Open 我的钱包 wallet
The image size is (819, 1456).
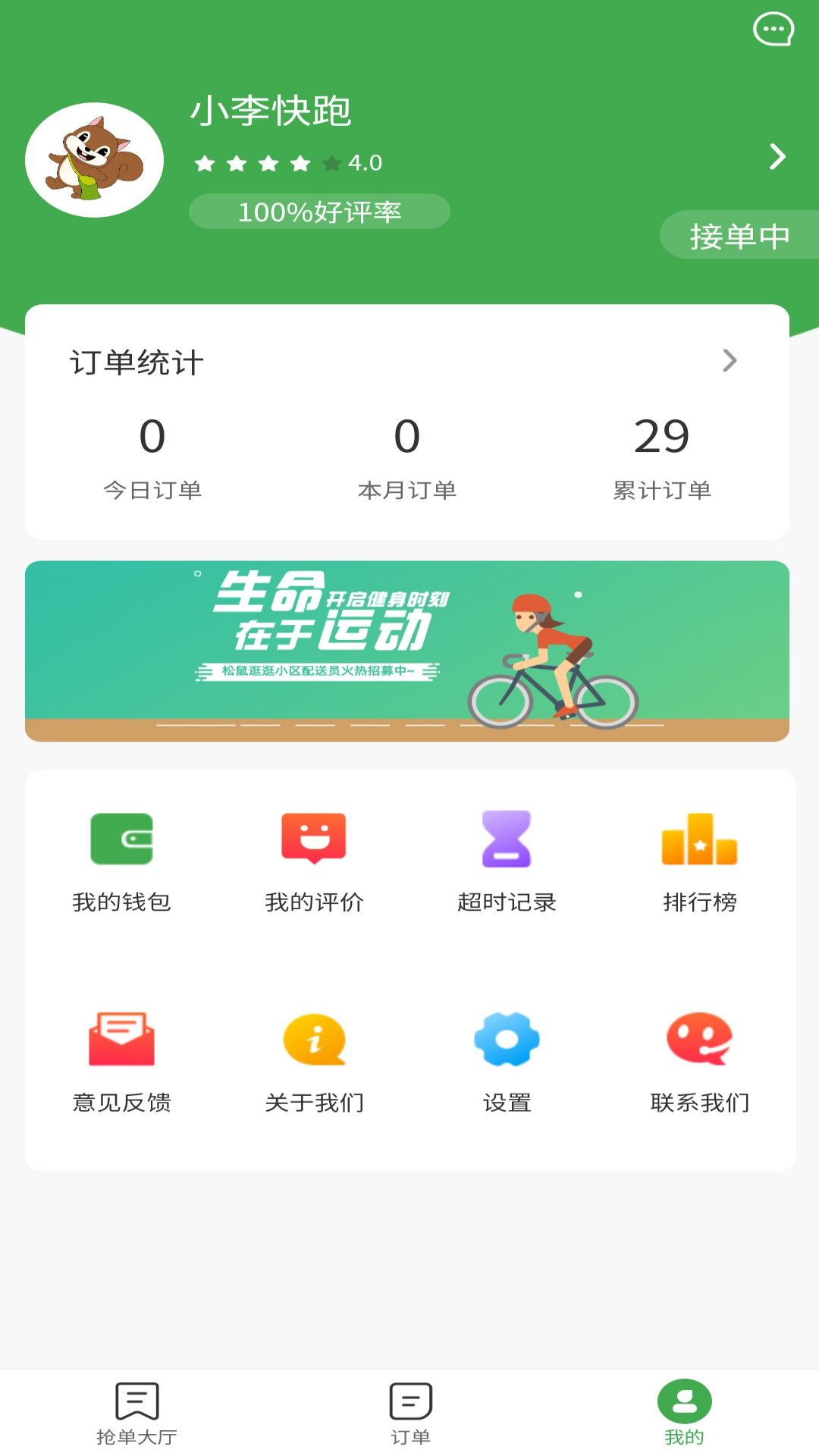121,861
